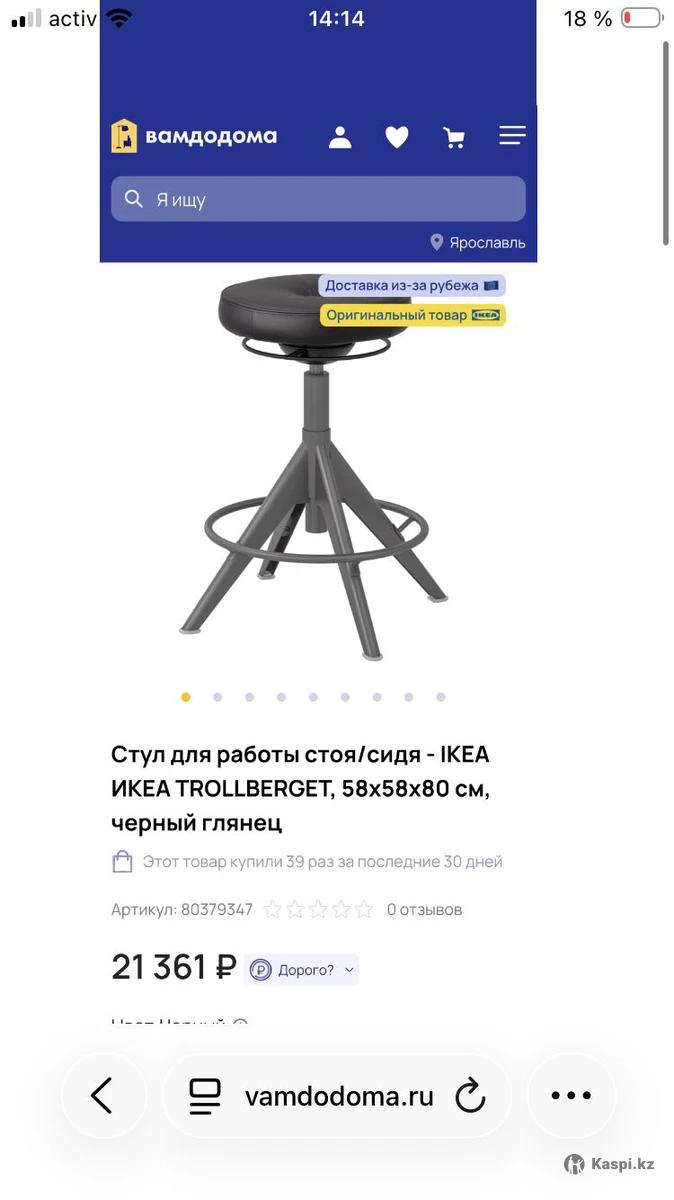Screen dimensions: 674x1200
Task: Expand the "Дорого?" dropdown
Action: tap(301, 970)
